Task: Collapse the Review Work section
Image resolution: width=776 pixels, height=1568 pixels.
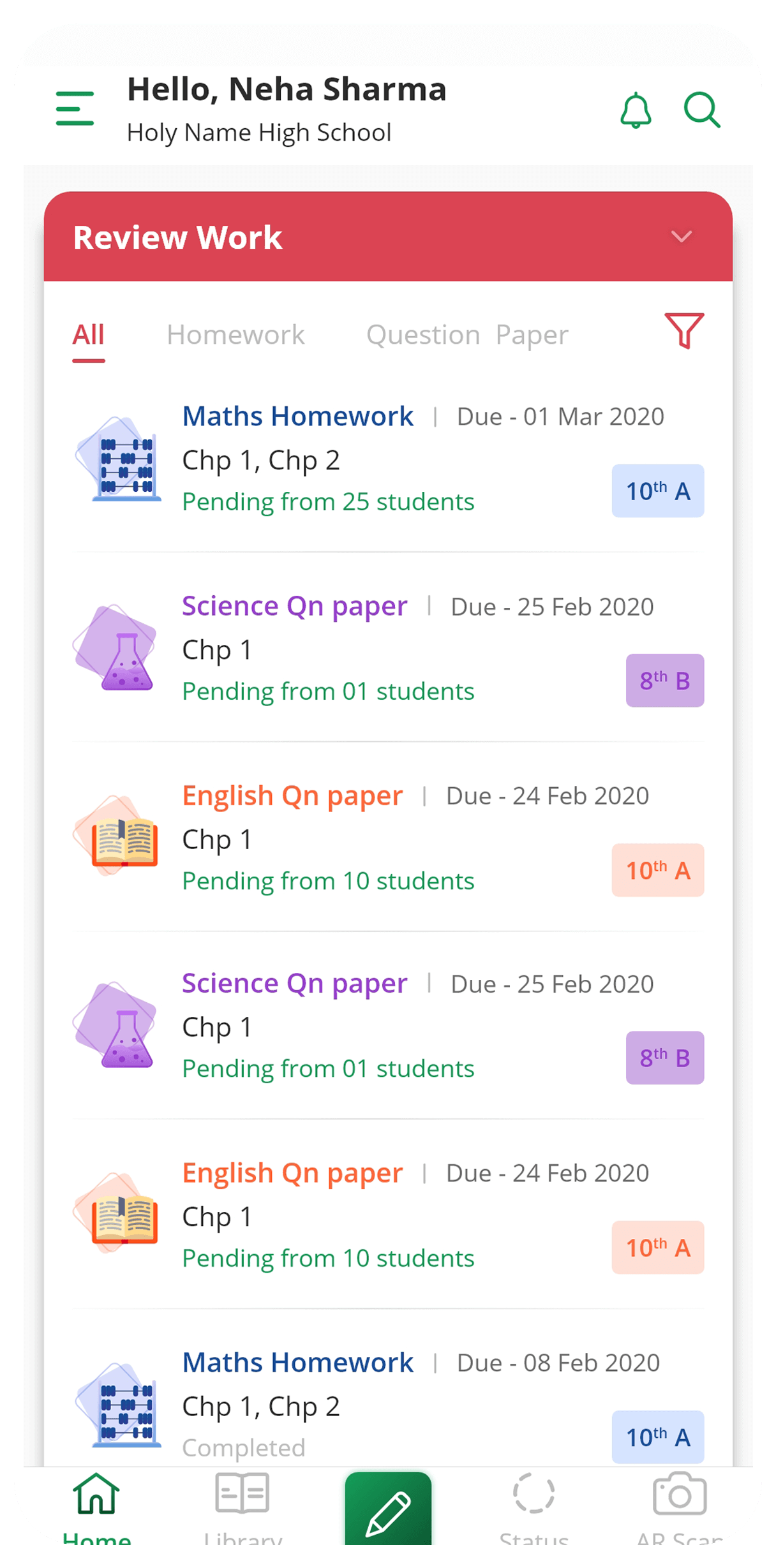Action: (681, 237)
